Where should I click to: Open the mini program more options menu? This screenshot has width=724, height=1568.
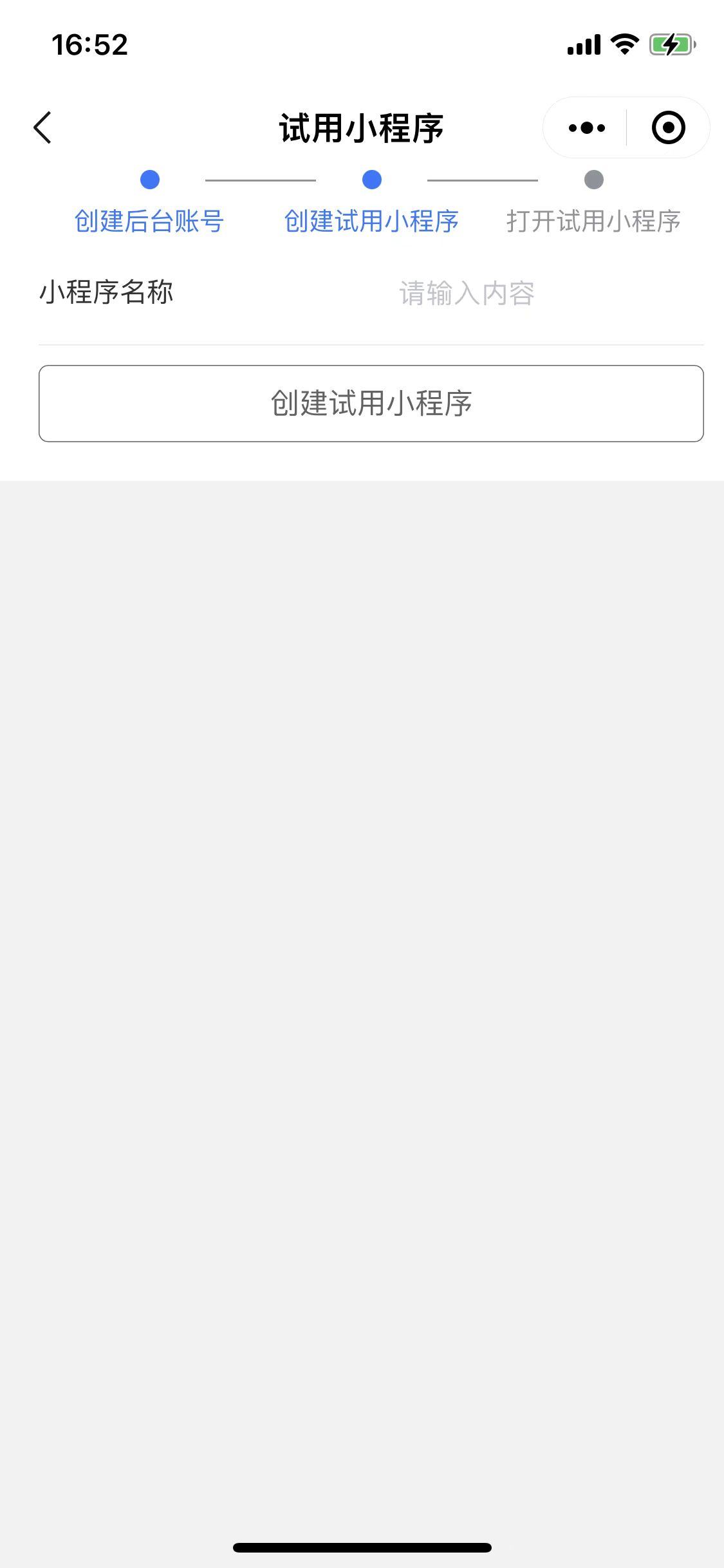[x=586, y=127]
